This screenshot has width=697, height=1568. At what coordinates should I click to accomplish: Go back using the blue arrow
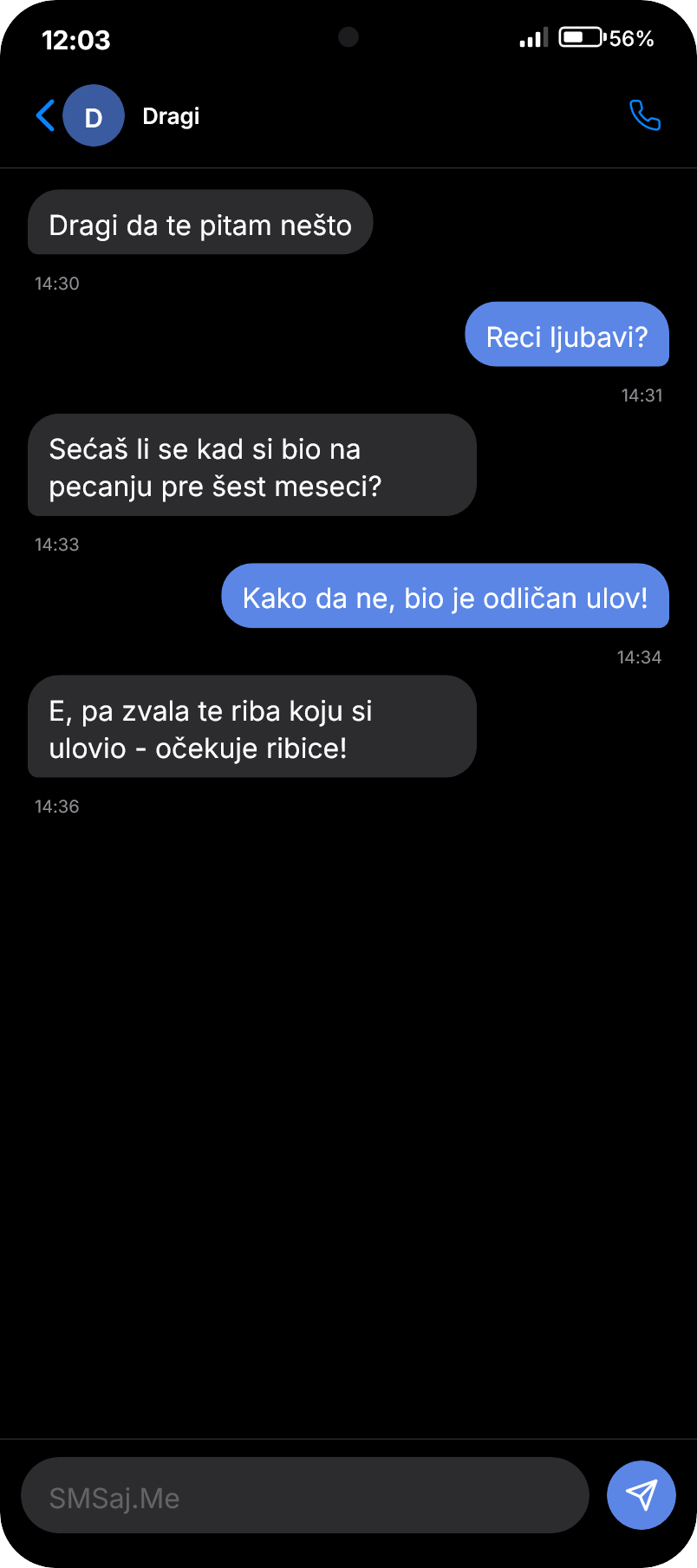tap(45, 115)
